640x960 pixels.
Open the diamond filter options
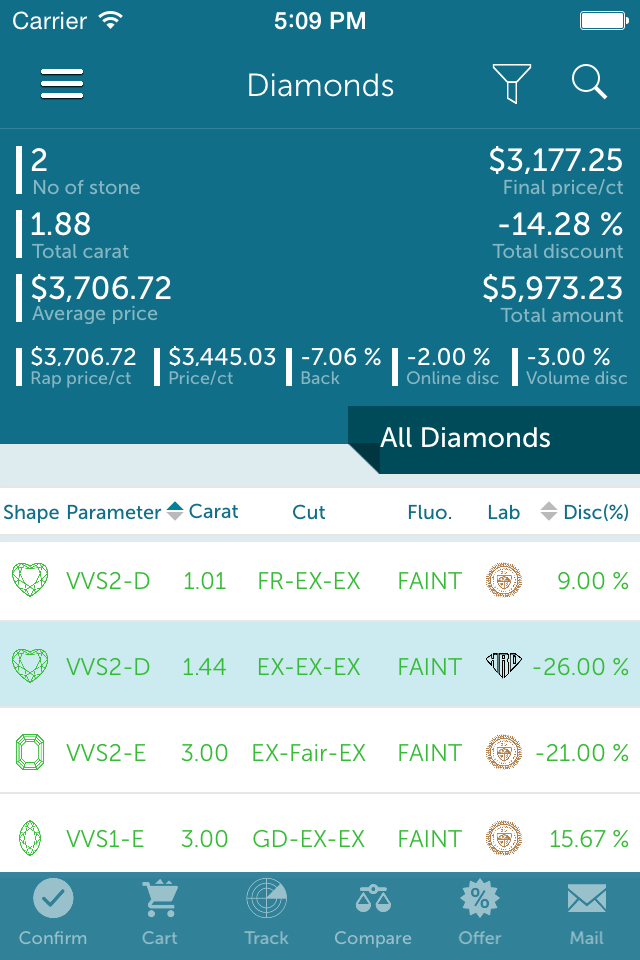point(511,84)
